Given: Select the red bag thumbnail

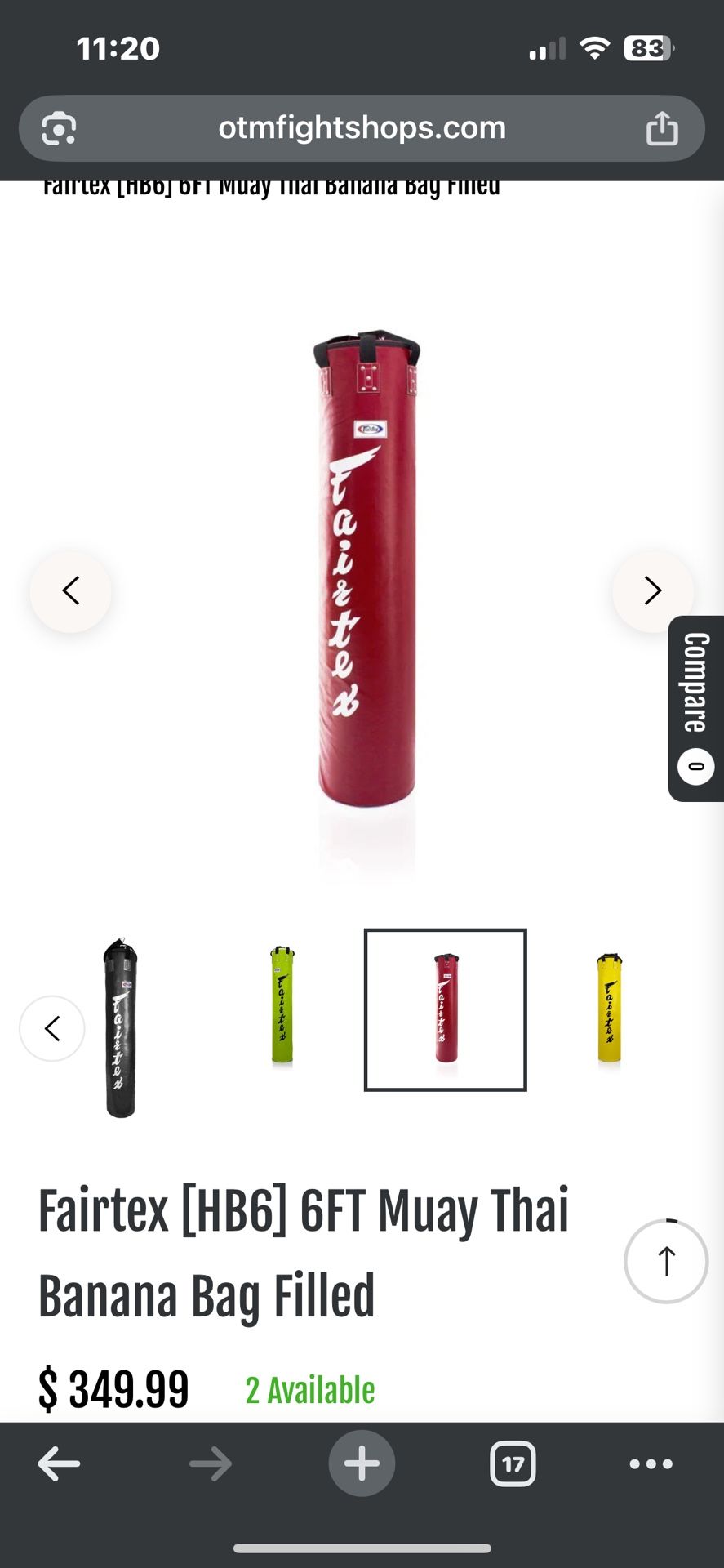Looking at the screenshot, I should click(445, 1009).
